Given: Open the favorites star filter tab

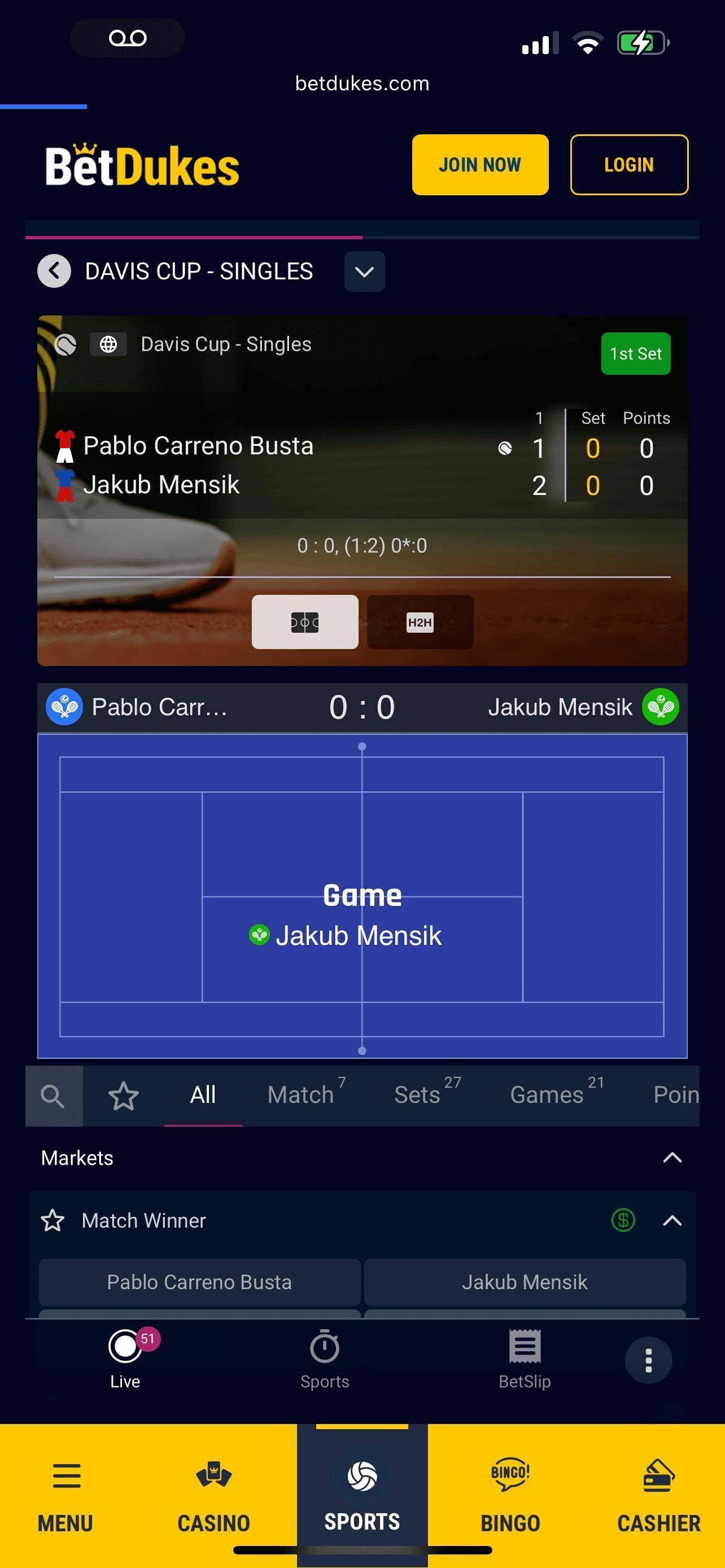Looking at the screenshot, I should 124,1096.
